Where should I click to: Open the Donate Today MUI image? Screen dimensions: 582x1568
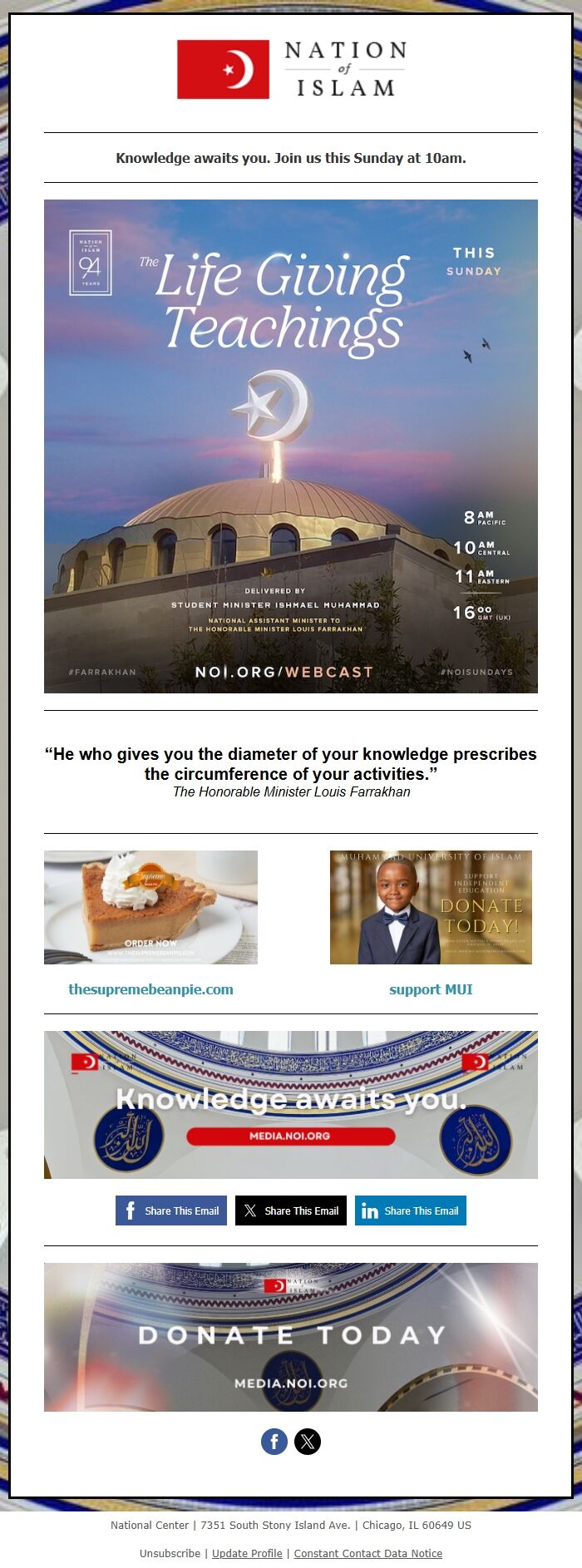431,907
